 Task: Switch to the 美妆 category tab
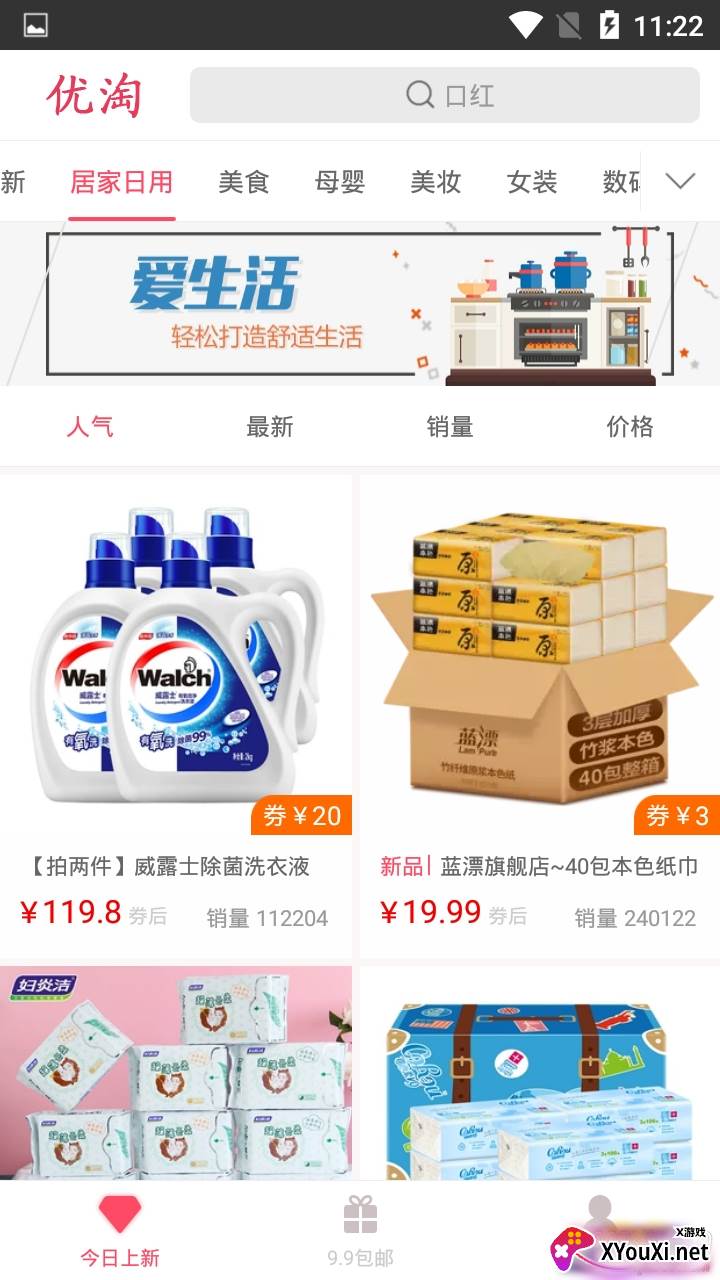pyautogui.click(x=435, y=182)
